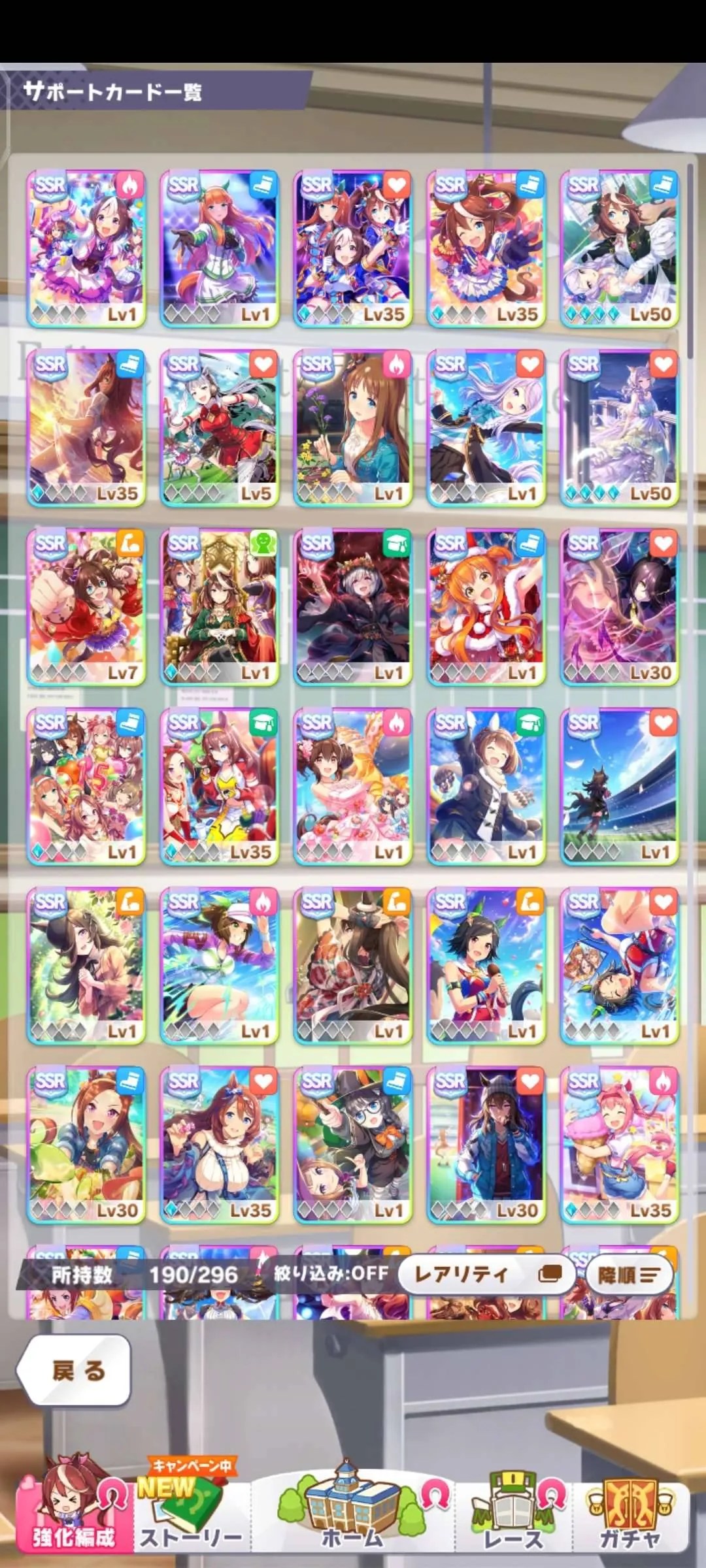Viewport: 706px width, 1568px height.
Task: Open the 絞り込み:OFF filter
Action: (330, 1273)
